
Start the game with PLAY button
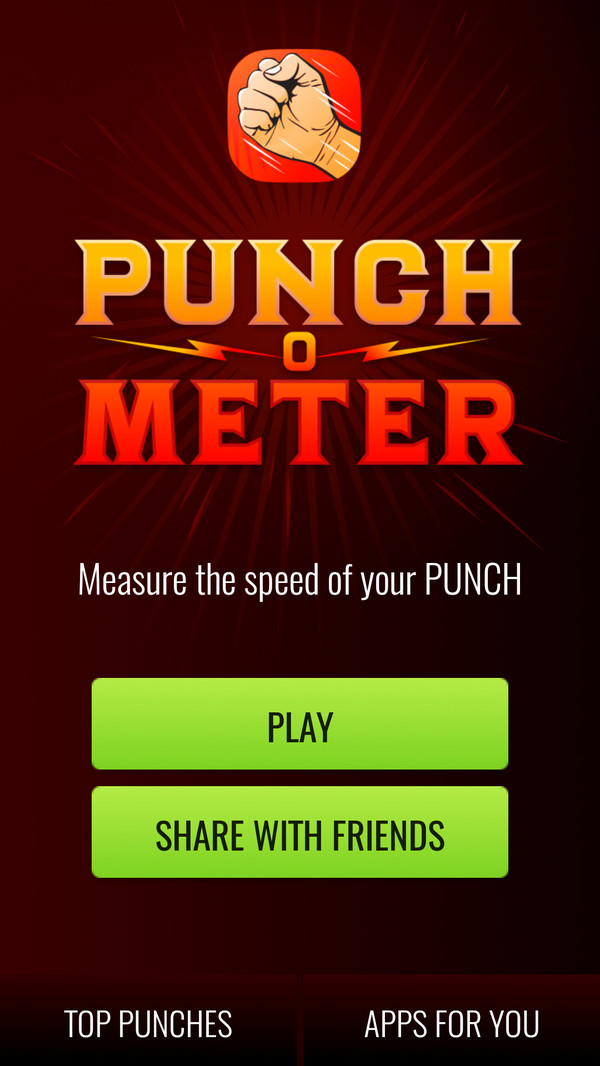pyautogui.click(x=300, y=724)
